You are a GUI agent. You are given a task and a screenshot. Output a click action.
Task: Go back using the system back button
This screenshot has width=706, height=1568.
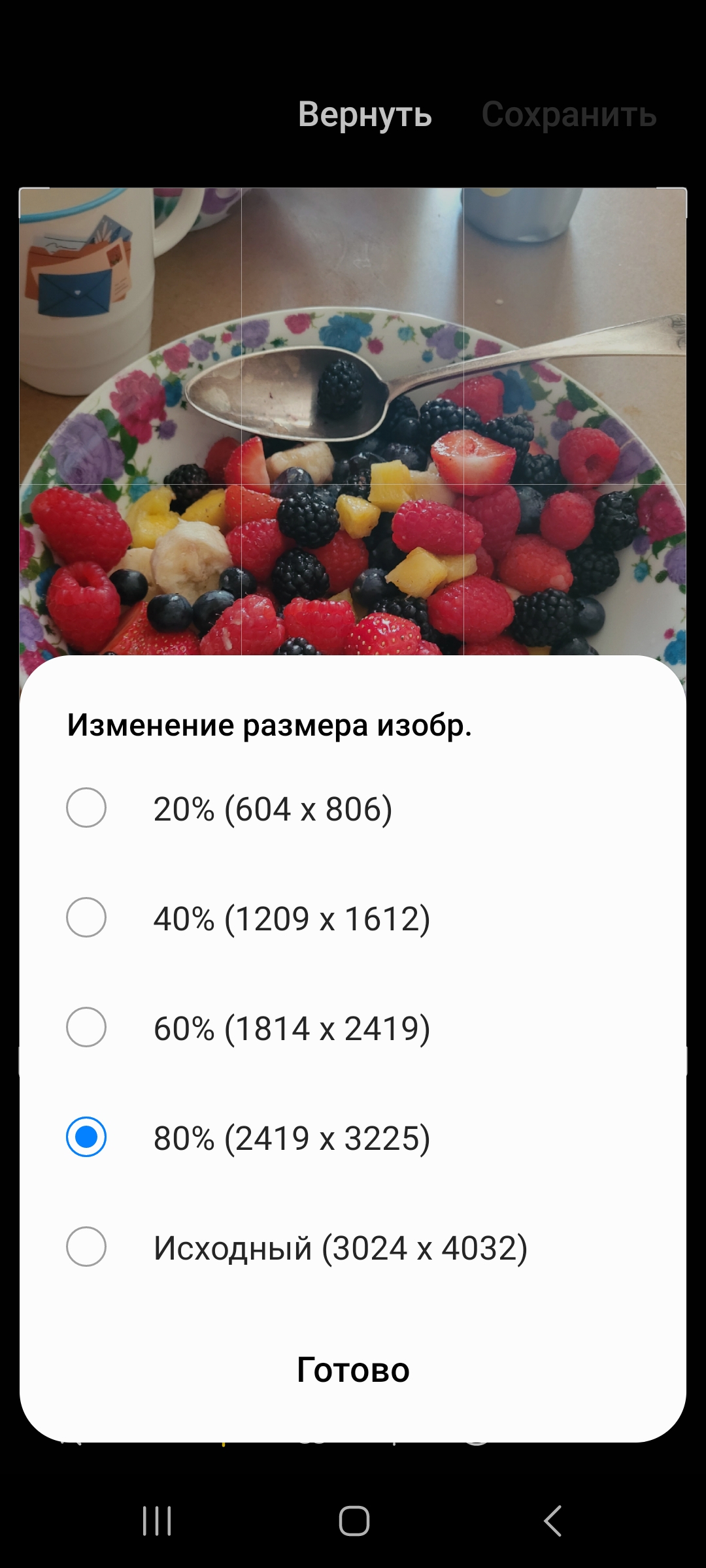click(x=552, y=1520)
